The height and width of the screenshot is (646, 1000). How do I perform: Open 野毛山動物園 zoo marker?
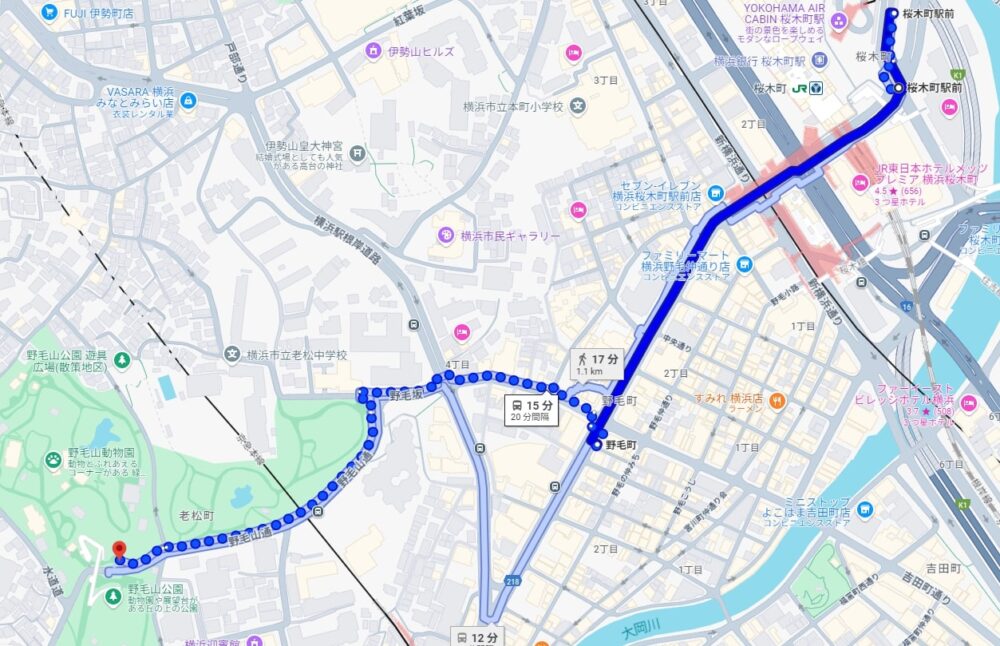point(52,459)
